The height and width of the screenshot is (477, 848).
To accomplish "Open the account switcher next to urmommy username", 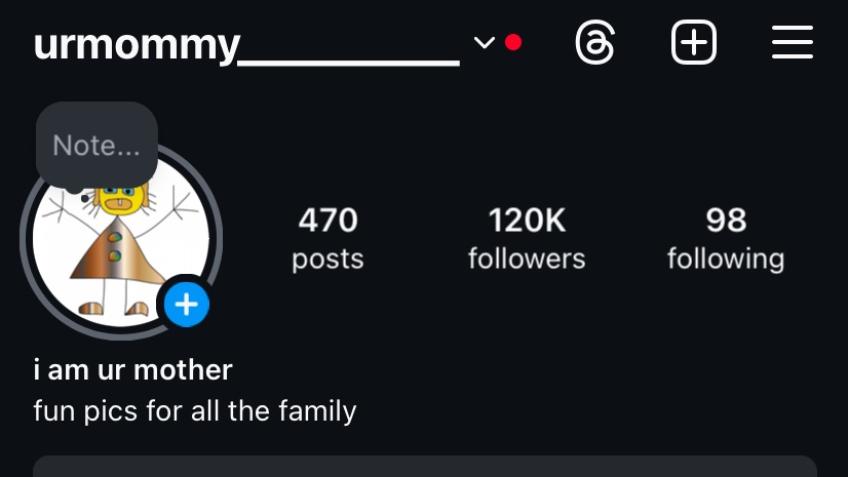I will [485, 43].
